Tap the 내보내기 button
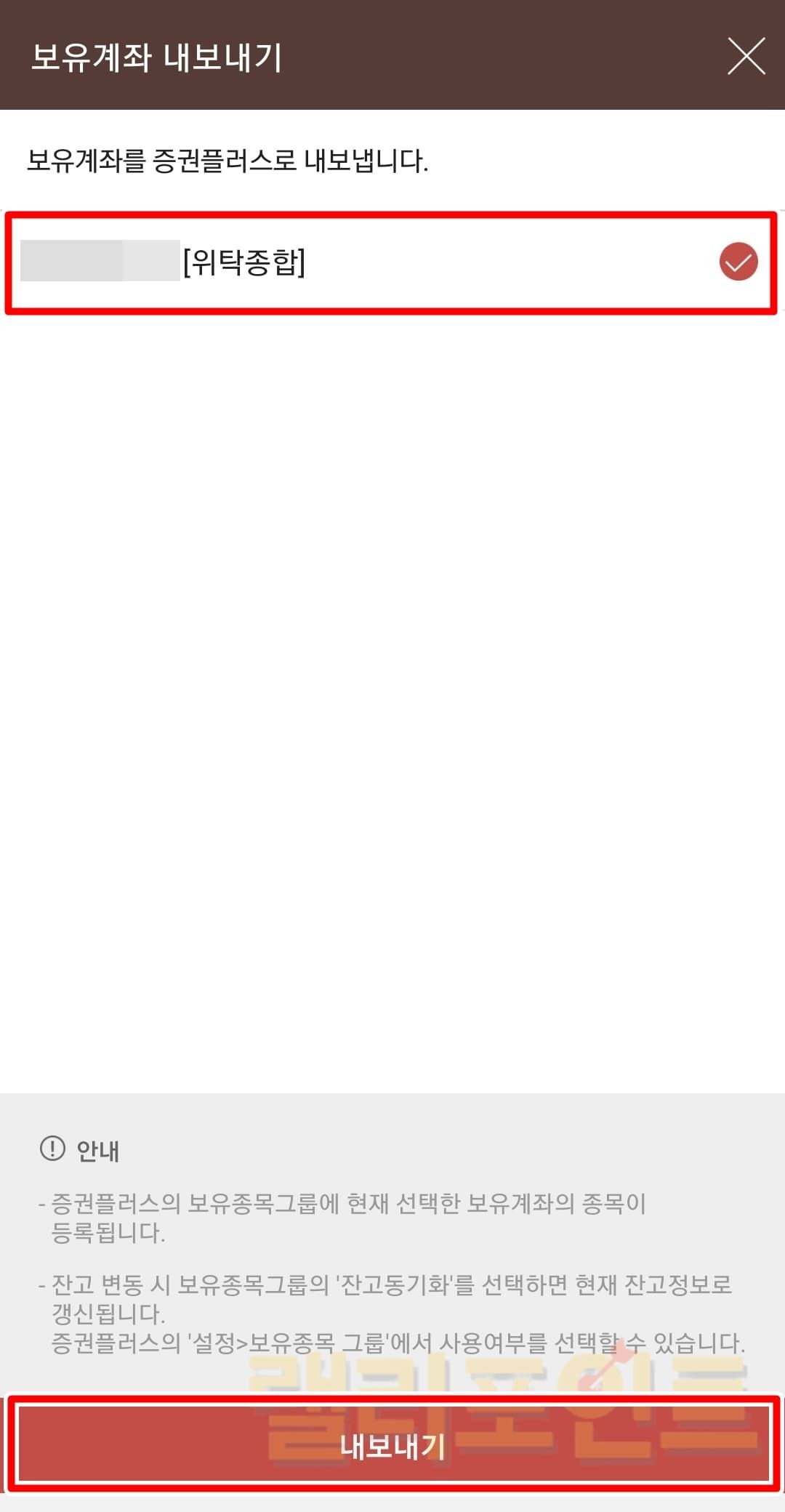785x1512 pixels. pyautogui.click(x=392, y=1445)
